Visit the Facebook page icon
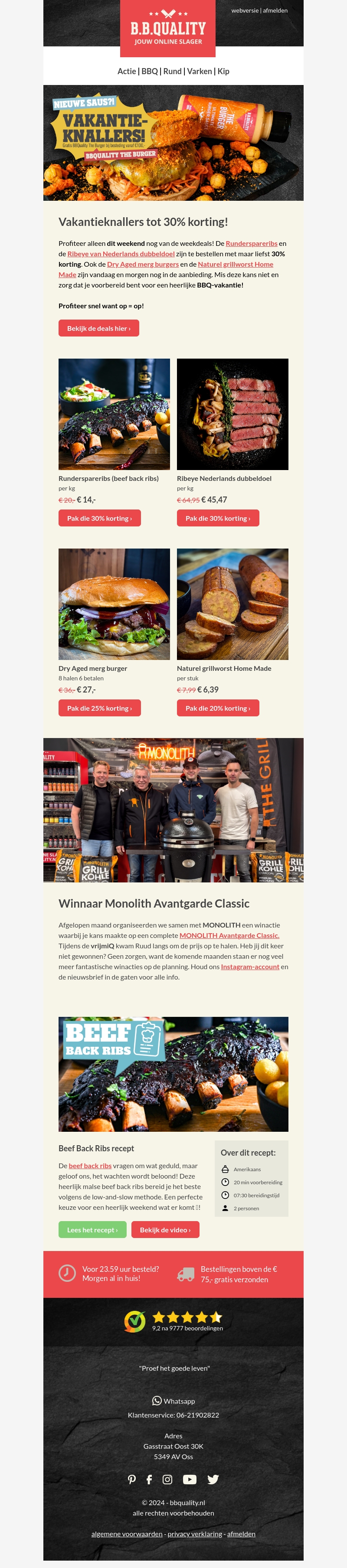347x1568 pixels. tap(149, 1479)
